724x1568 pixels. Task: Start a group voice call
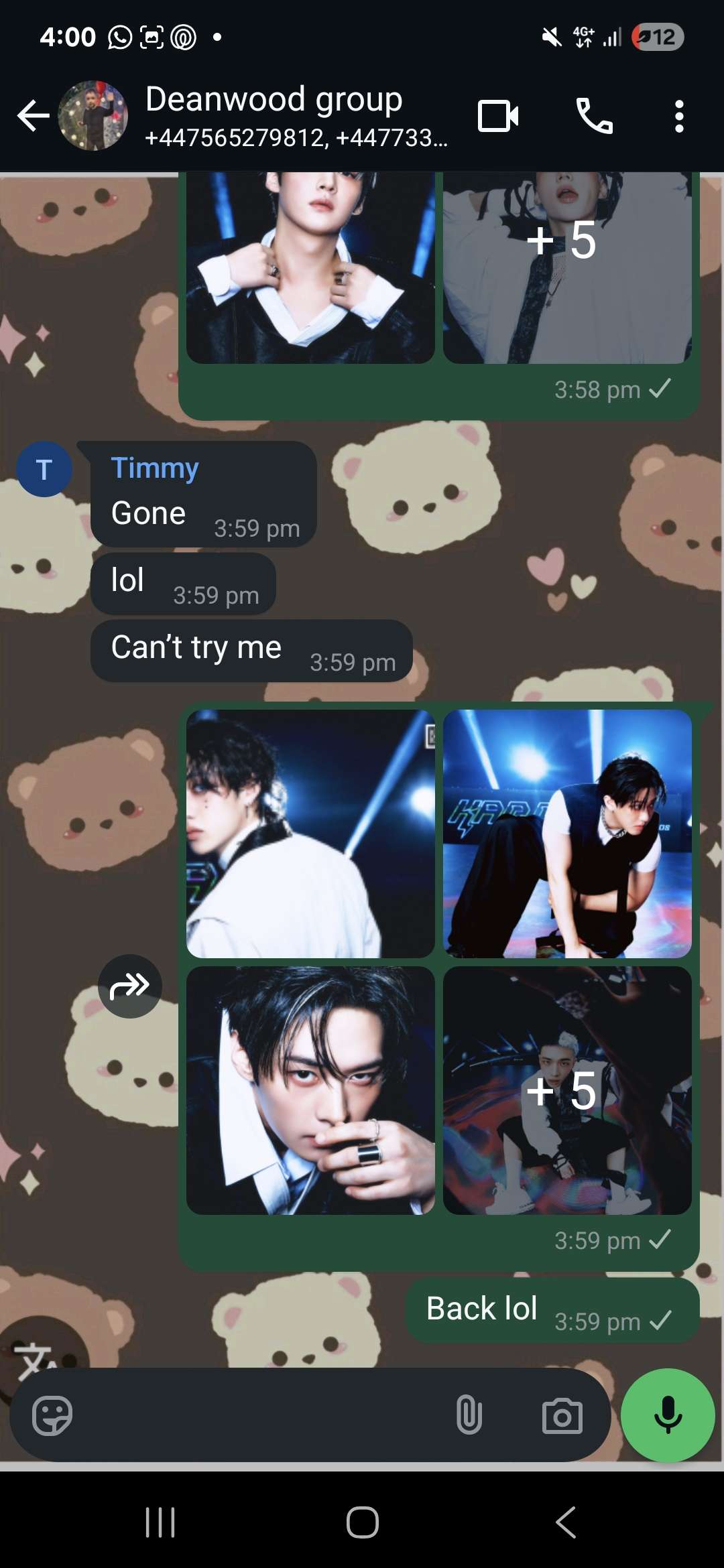pos(594,116)
